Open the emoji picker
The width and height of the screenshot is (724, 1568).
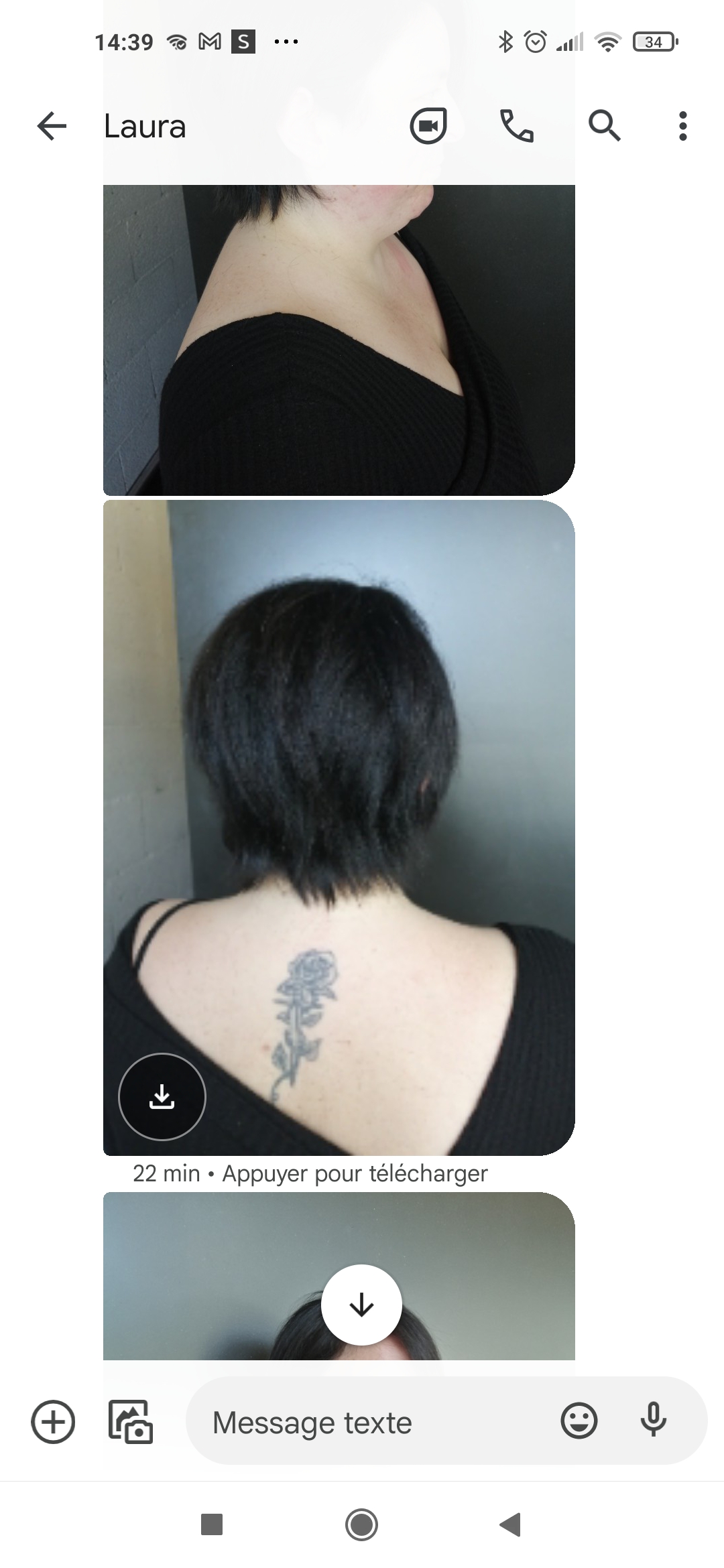point(579,1421)
